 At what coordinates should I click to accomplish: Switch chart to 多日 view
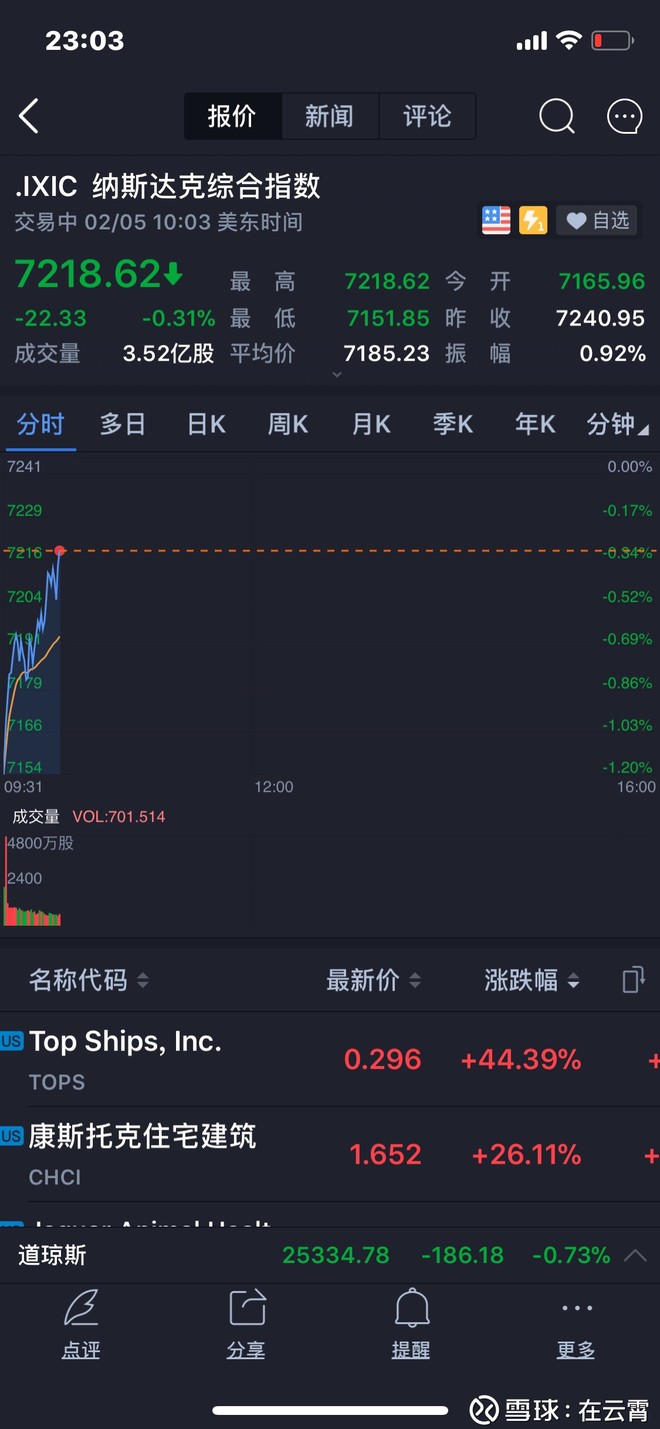click(x=123, y=425)
